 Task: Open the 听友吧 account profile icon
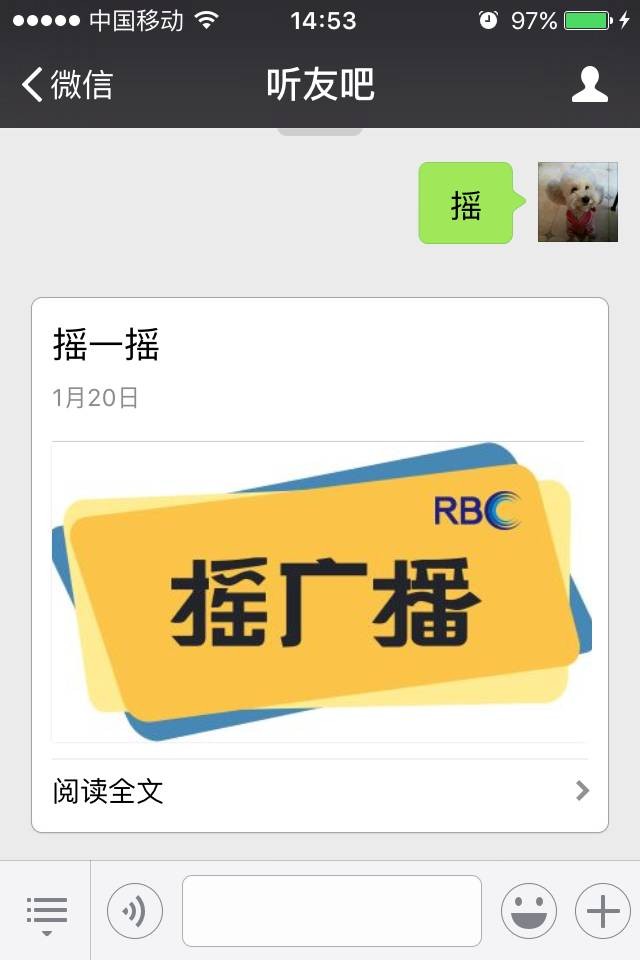point(589,85)
